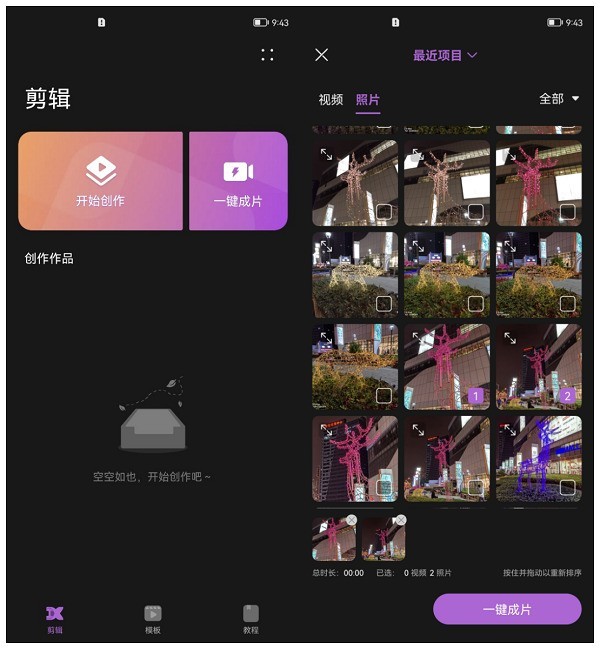This screenshot has width=600, height=649.
Task: Switch to the 视频 tab
Action: point(330,99)
